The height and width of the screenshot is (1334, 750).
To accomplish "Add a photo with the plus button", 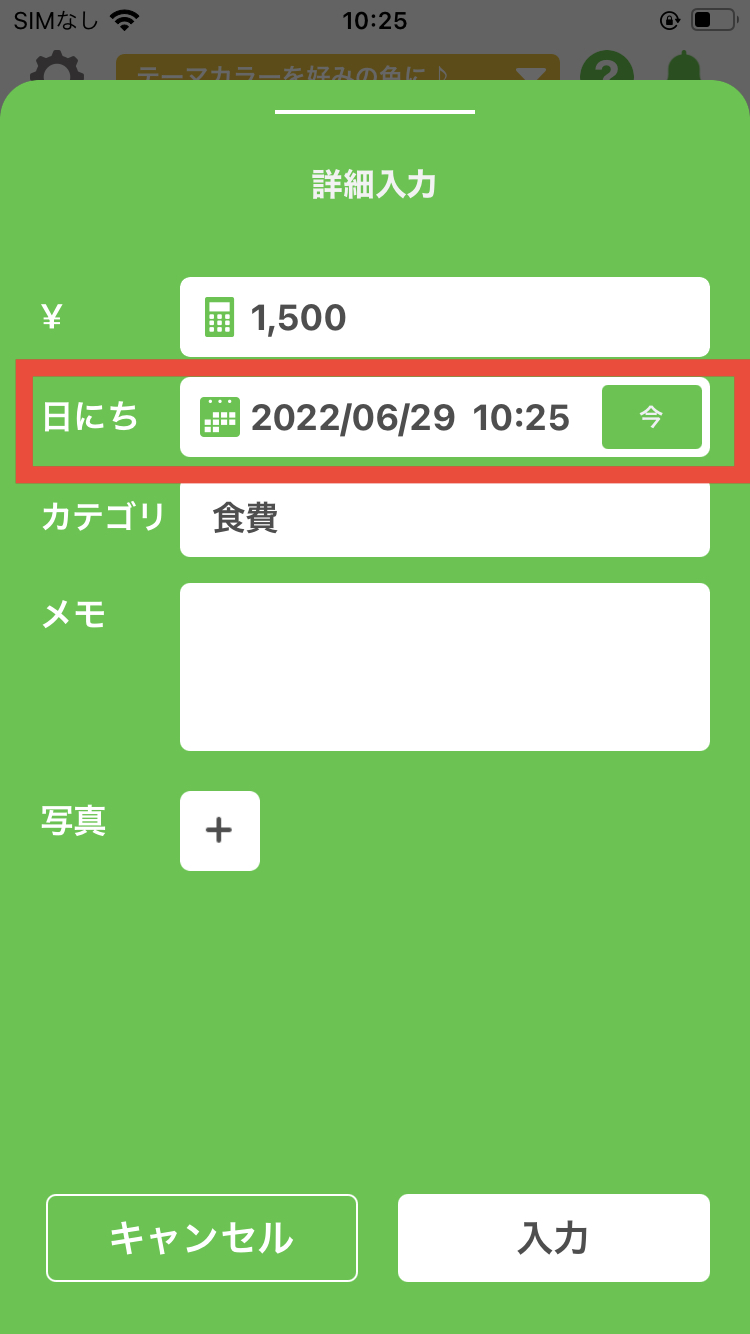I will [x=220, y=831].
